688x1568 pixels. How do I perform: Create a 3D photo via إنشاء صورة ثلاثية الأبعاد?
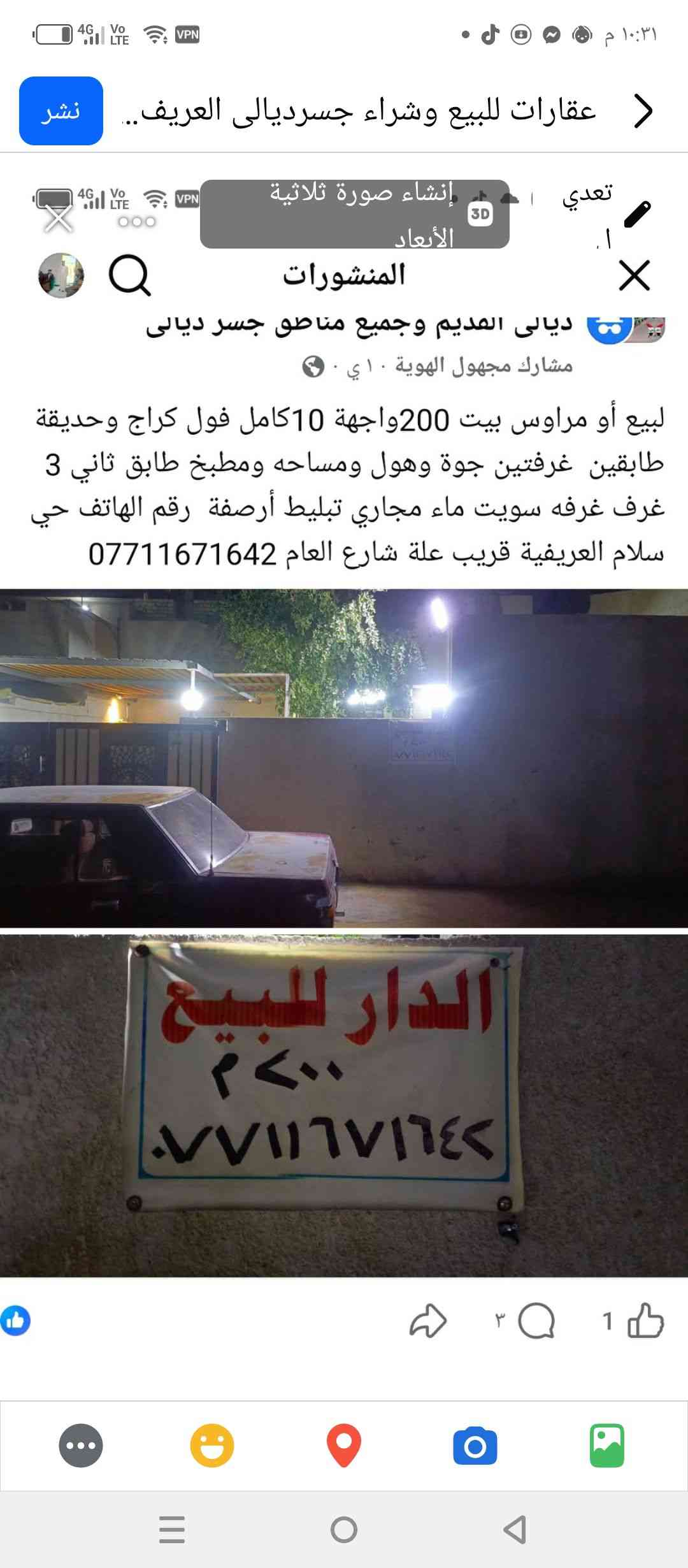355,214
